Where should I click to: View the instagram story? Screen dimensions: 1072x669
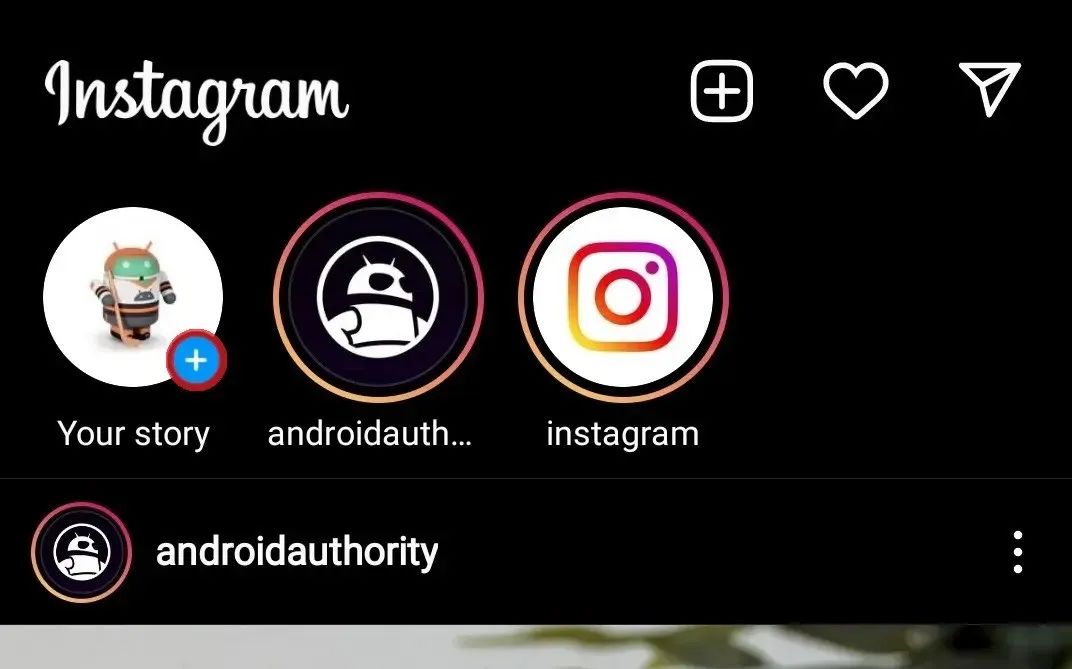(x=623, y=297)
